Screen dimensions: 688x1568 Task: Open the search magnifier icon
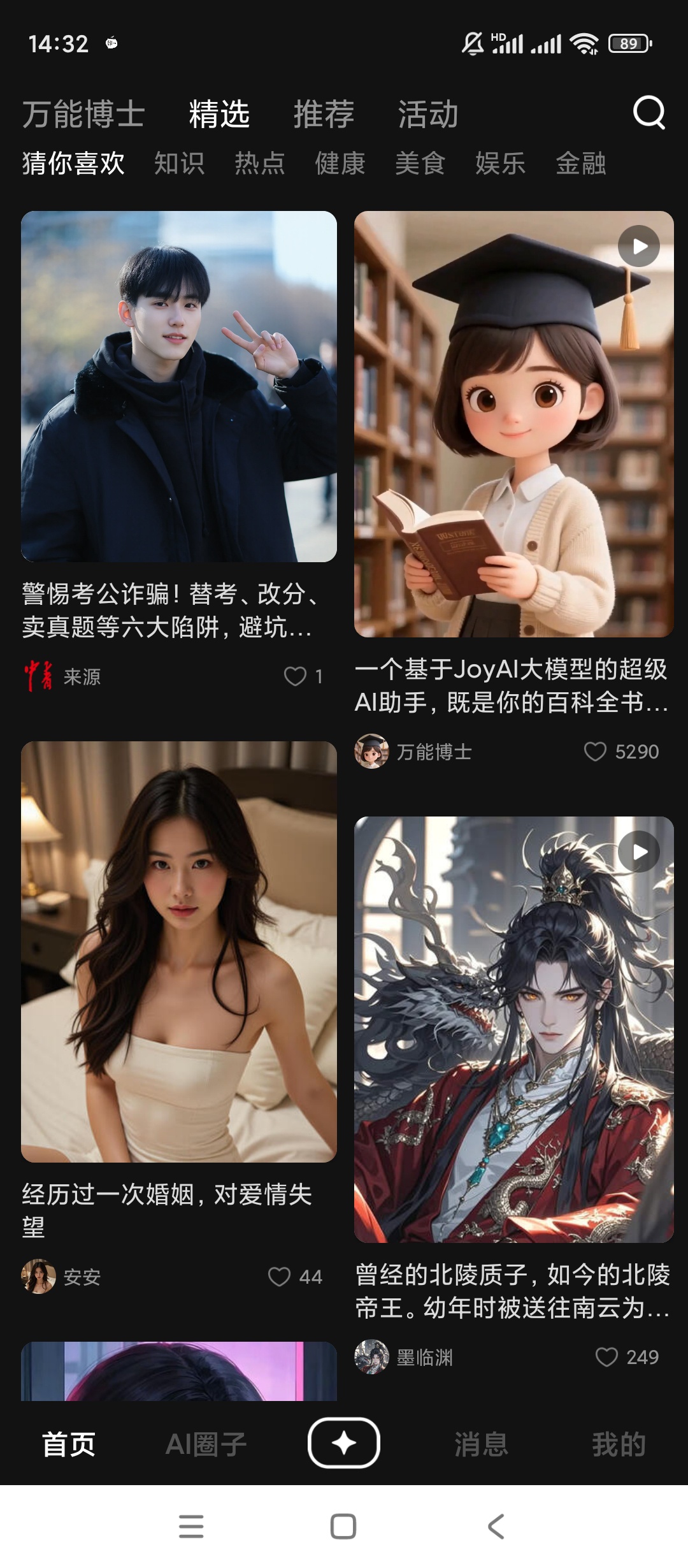[x=649, y=113]
